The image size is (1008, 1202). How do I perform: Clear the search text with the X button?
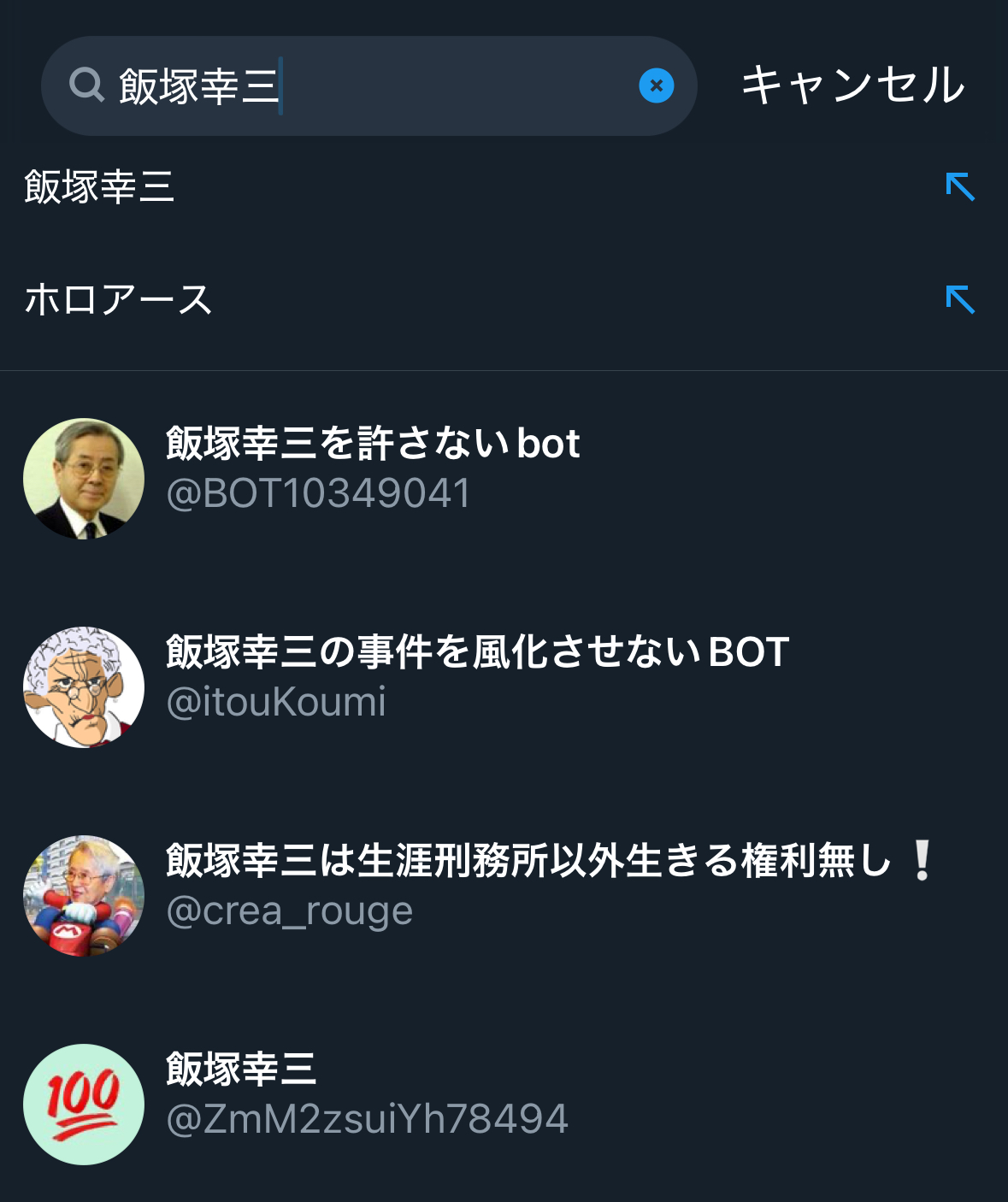click(656, 85)
